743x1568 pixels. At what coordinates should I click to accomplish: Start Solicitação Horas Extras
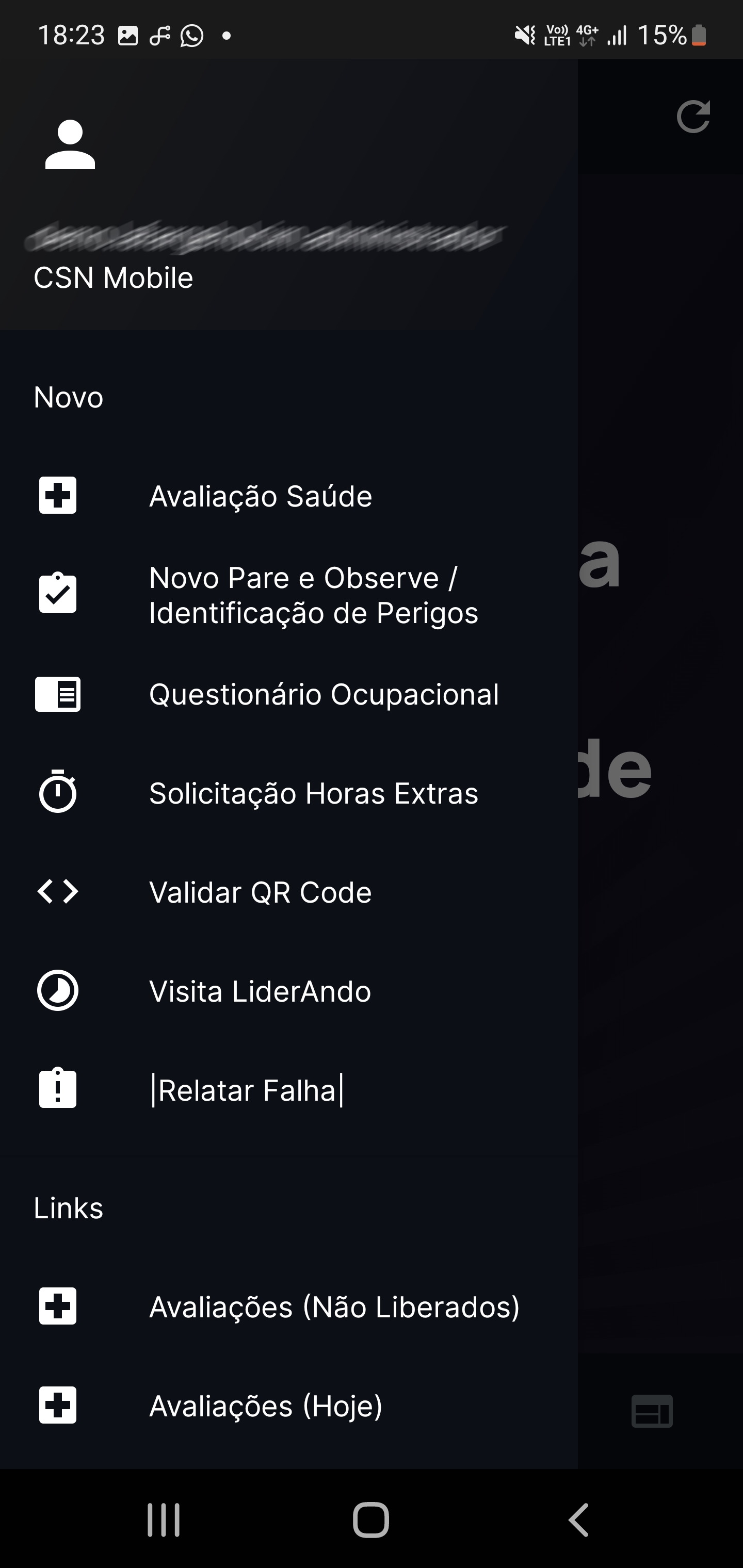pos(313,794)
